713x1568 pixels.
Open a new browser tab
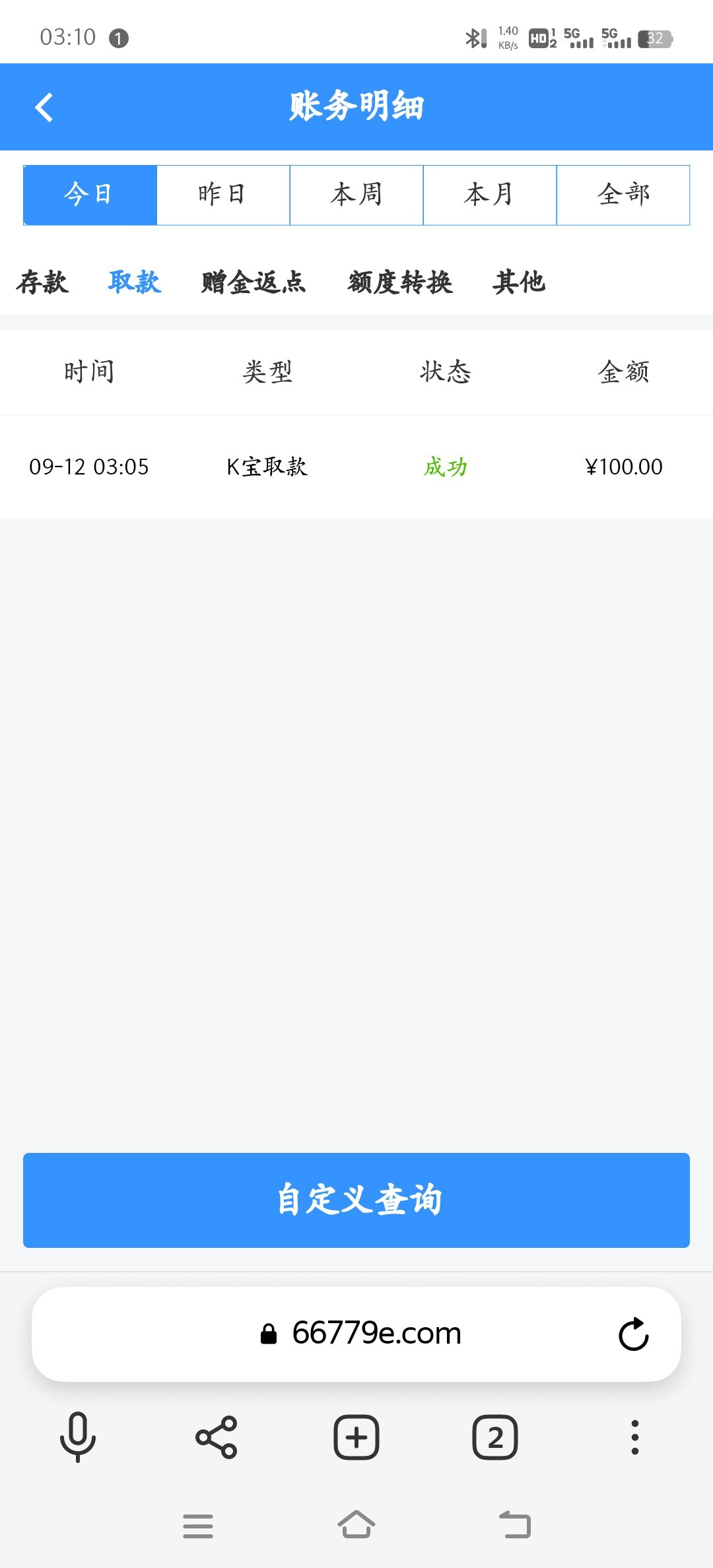tap(356, 1437)
